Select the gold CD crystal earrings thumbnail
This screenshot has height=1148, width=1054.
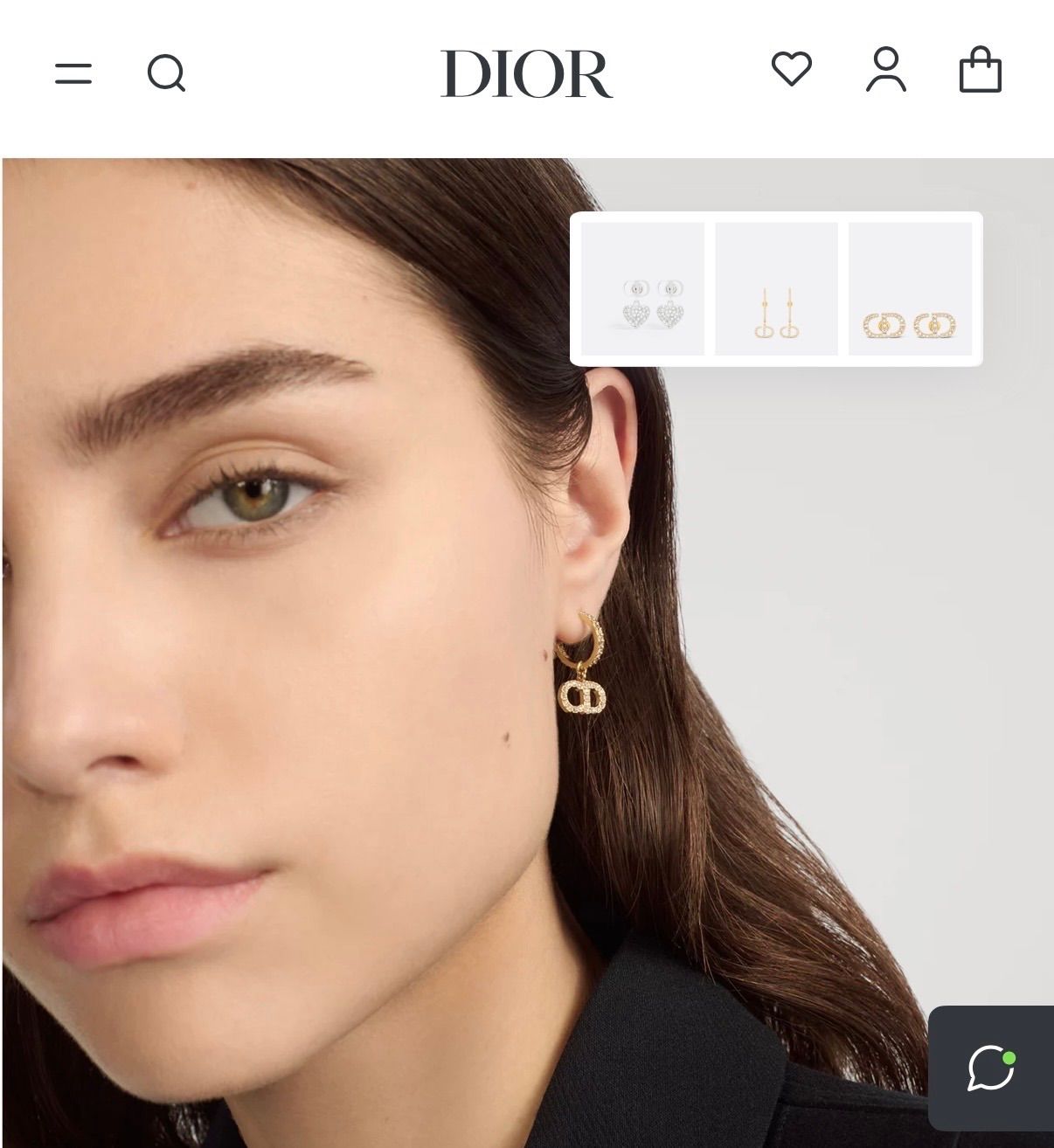[x=911, y=289]
